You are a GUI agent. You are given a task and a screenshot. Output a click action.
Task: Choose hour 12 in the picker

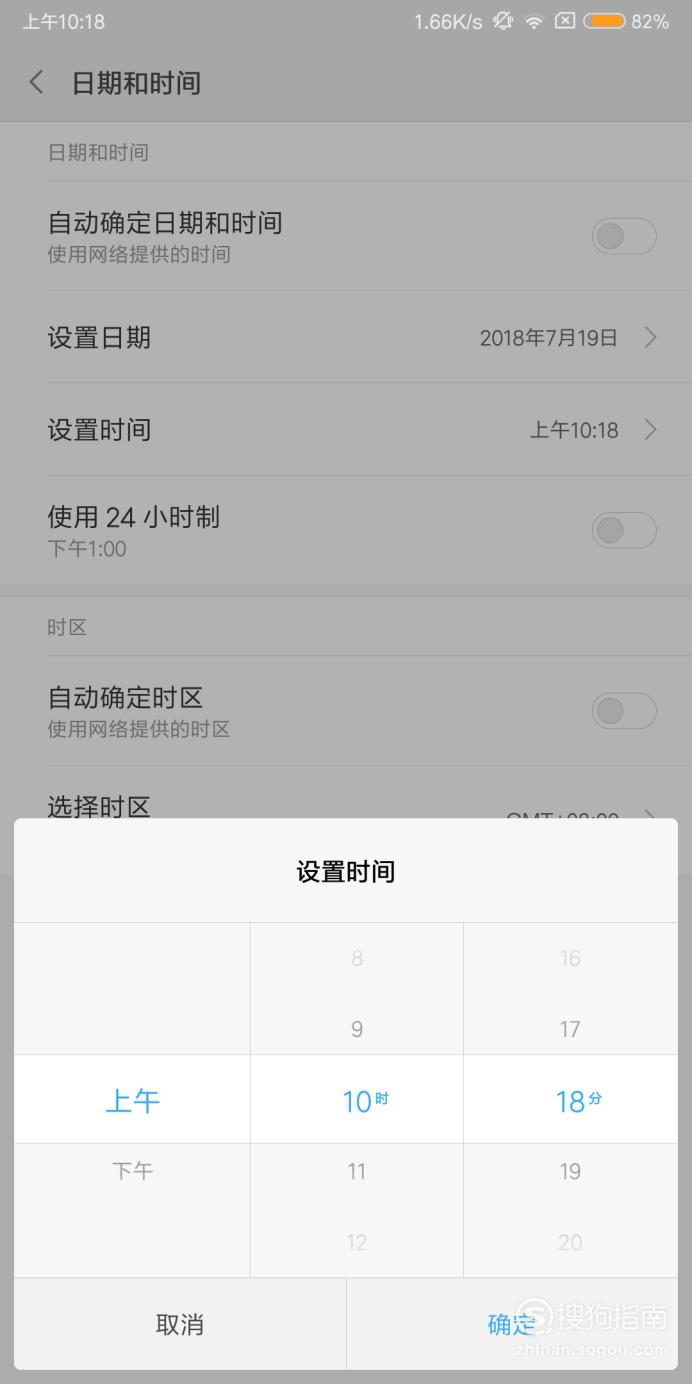click(357, 1242)
